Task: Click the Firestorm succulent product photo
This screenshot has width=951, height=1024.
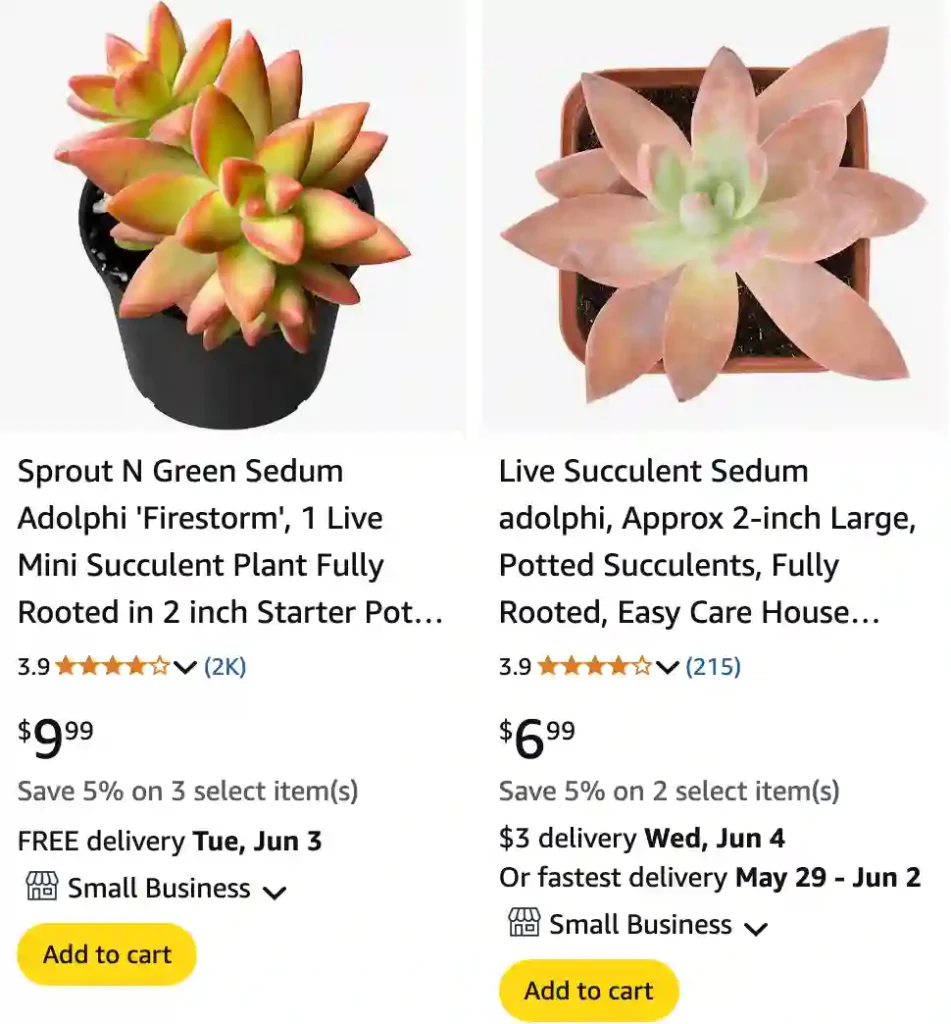Action: point(230,215)
